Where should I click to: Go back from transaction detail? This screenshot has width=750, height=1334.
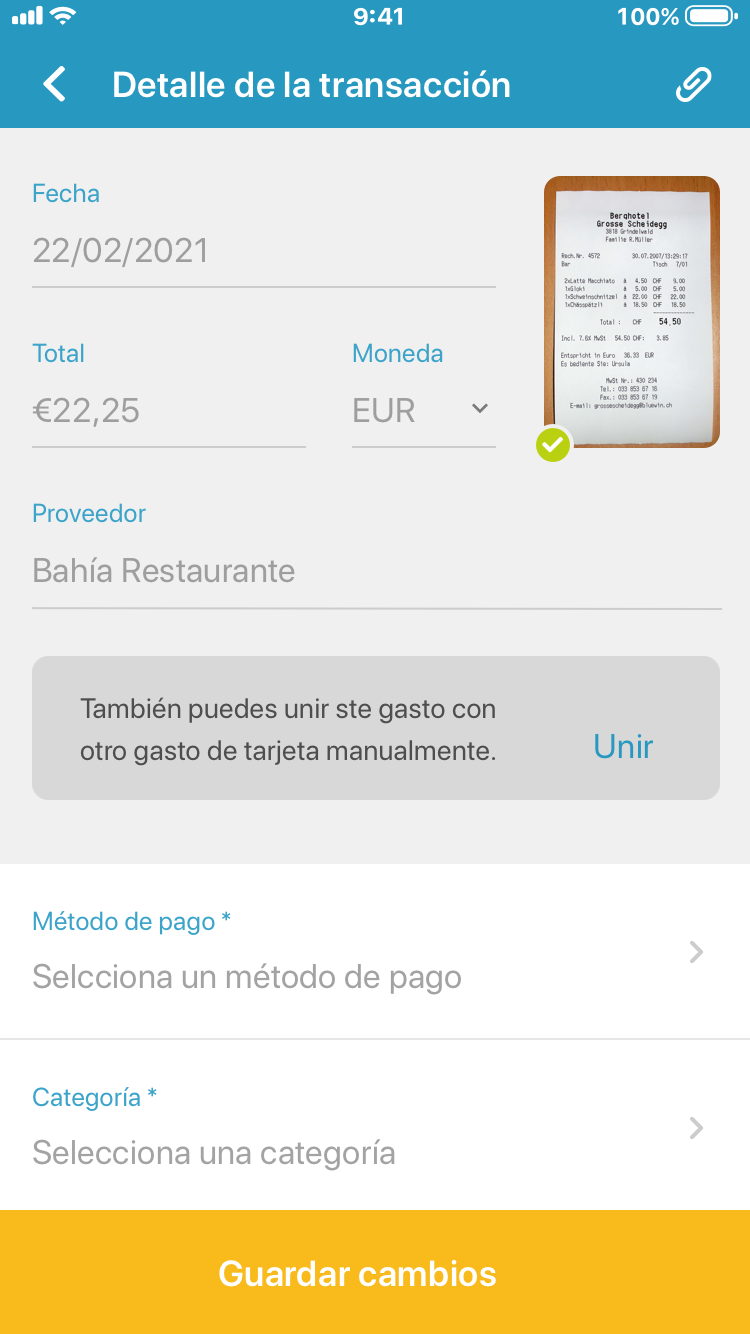(55, 85)
